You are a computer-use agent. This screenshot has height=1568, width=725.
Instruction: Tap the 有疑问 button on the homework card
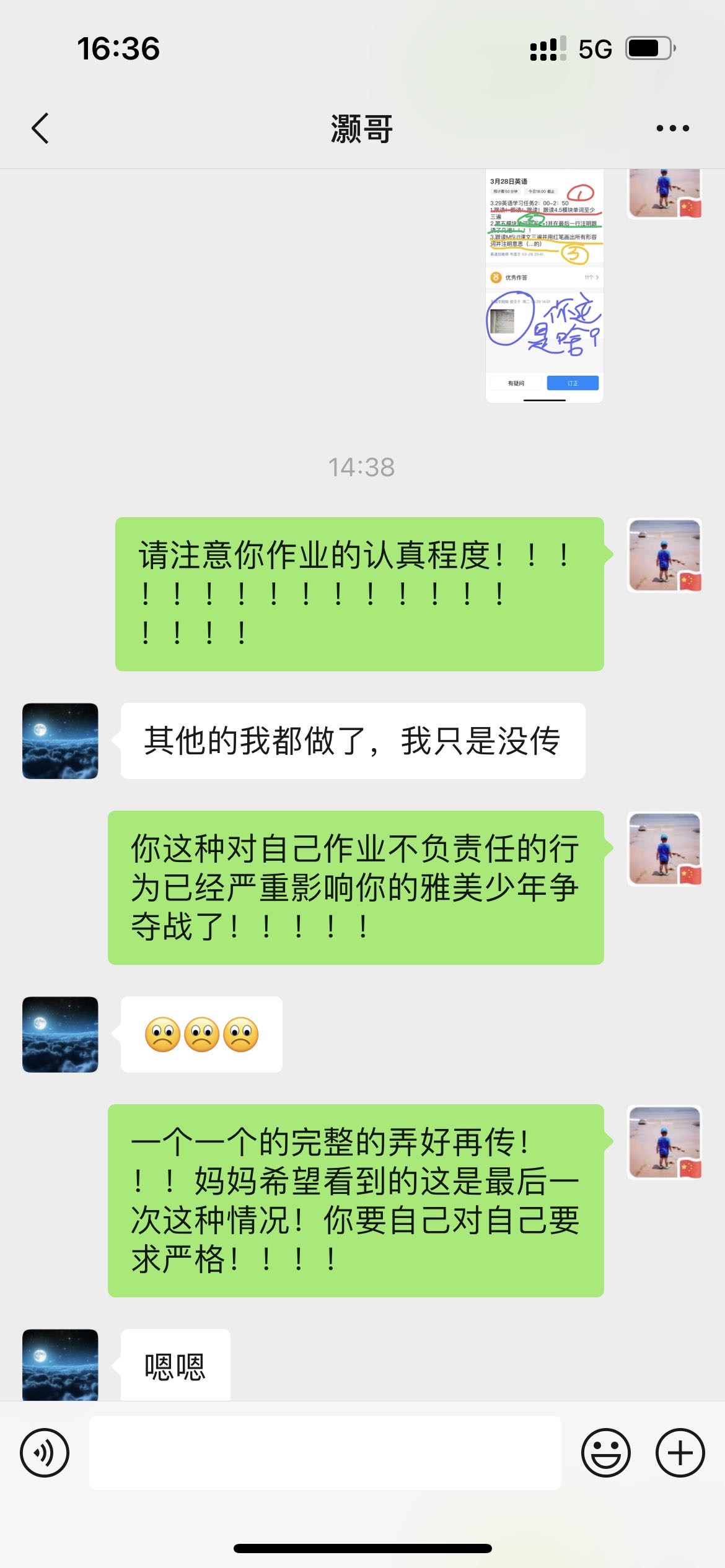tap(516, 383)
